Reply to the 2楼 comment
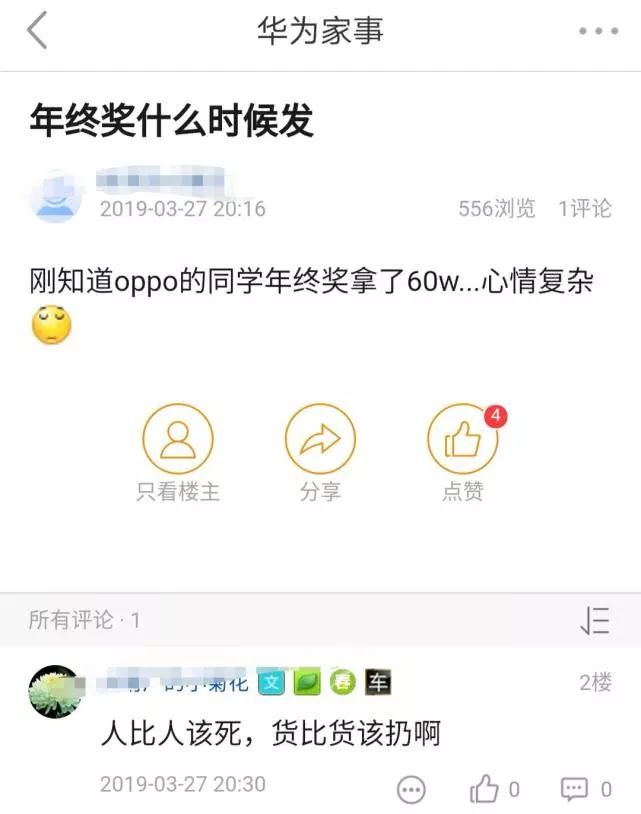Image resolution: width=641 pixels, height=814 pixels. pyautogui.click(x=574, y=789)
